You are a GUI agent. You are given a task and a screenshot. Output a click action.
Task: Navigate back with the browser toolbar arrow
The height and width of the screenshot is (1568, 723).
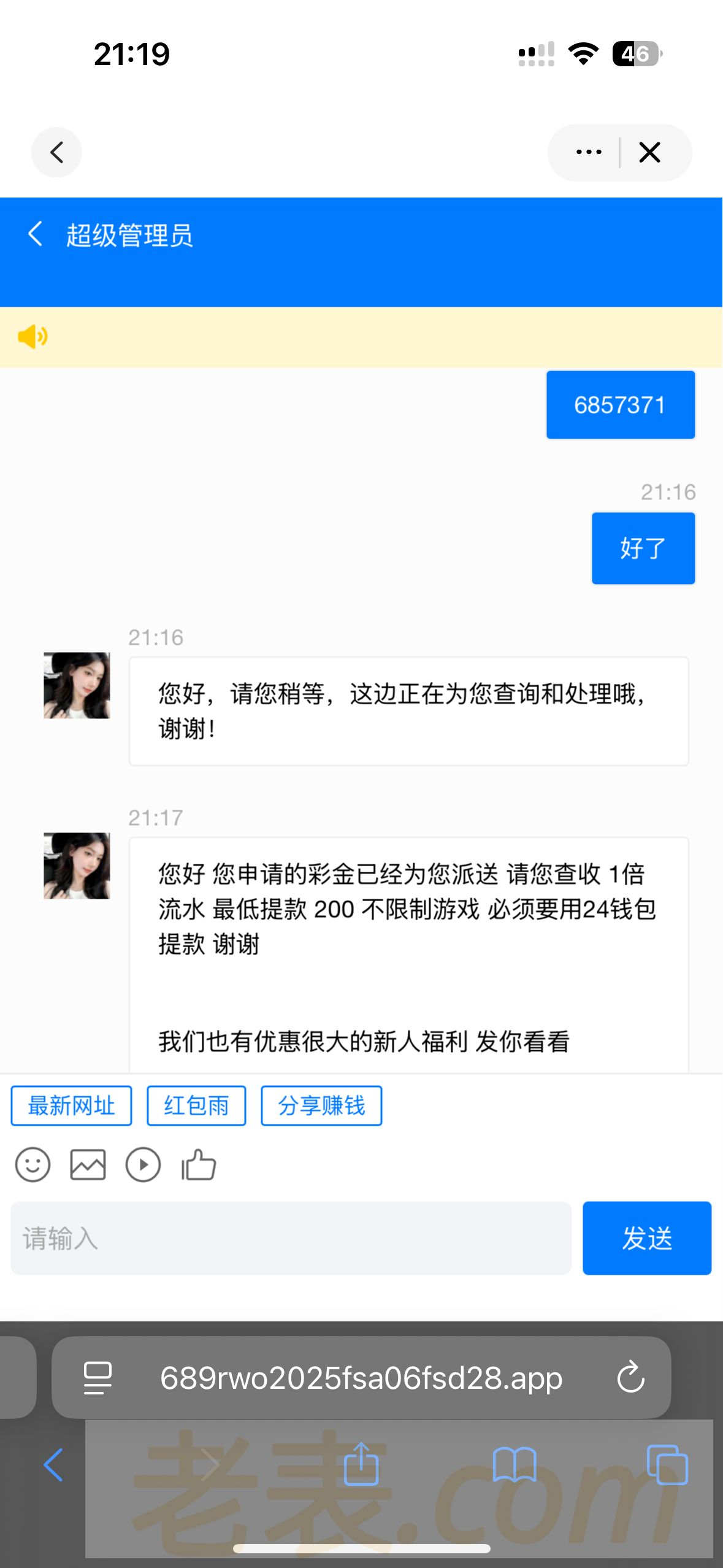53,1464
